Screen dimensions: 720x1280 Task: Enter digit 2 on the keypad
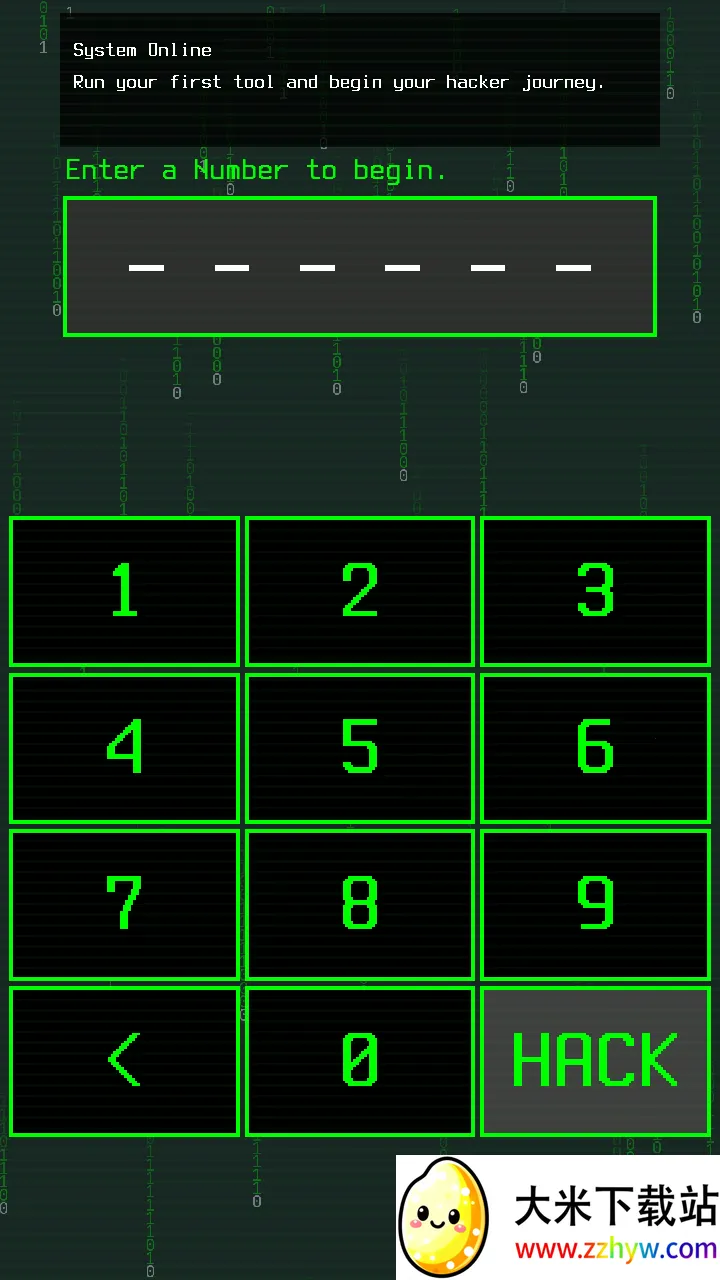(360, 591)
